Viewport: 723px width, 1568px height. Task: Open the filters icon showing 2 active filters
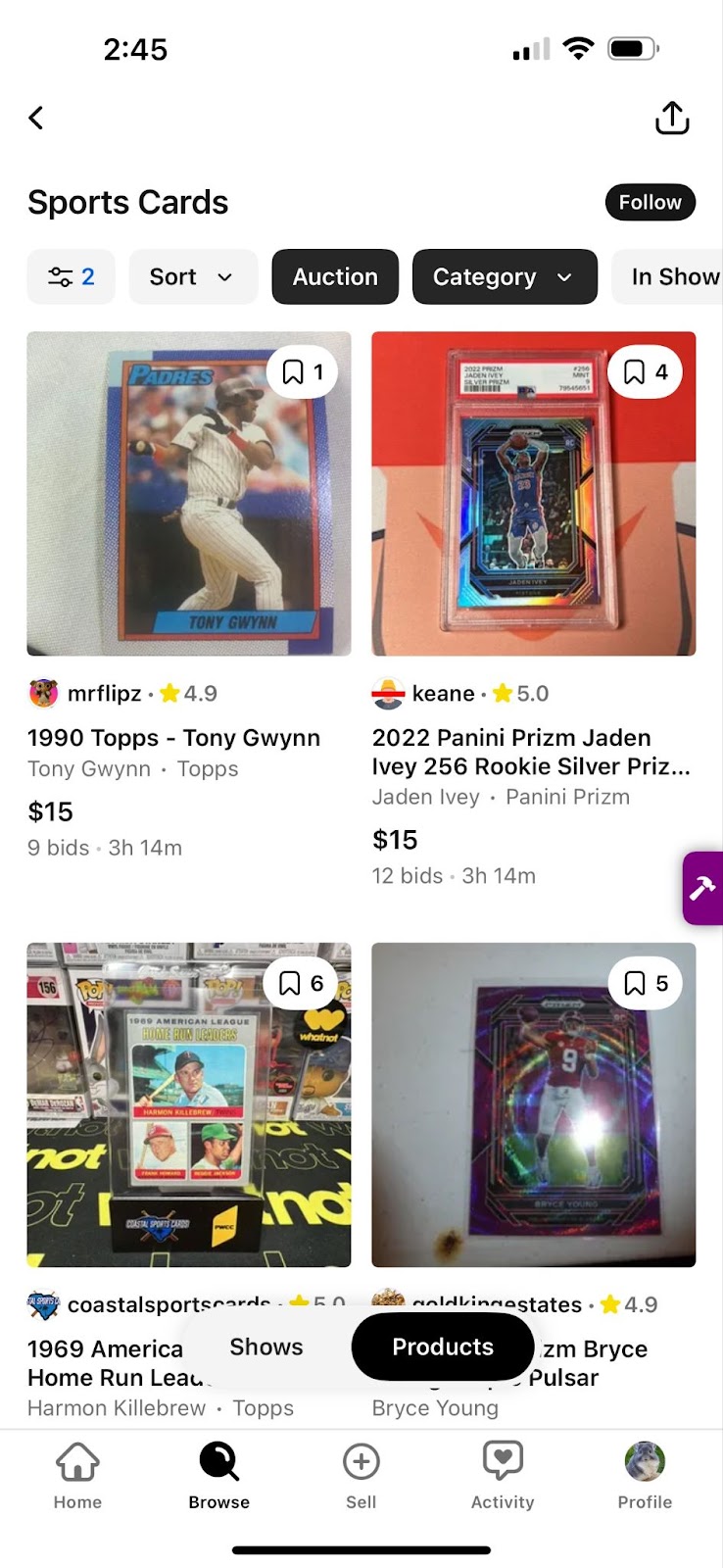click(71, 276)
